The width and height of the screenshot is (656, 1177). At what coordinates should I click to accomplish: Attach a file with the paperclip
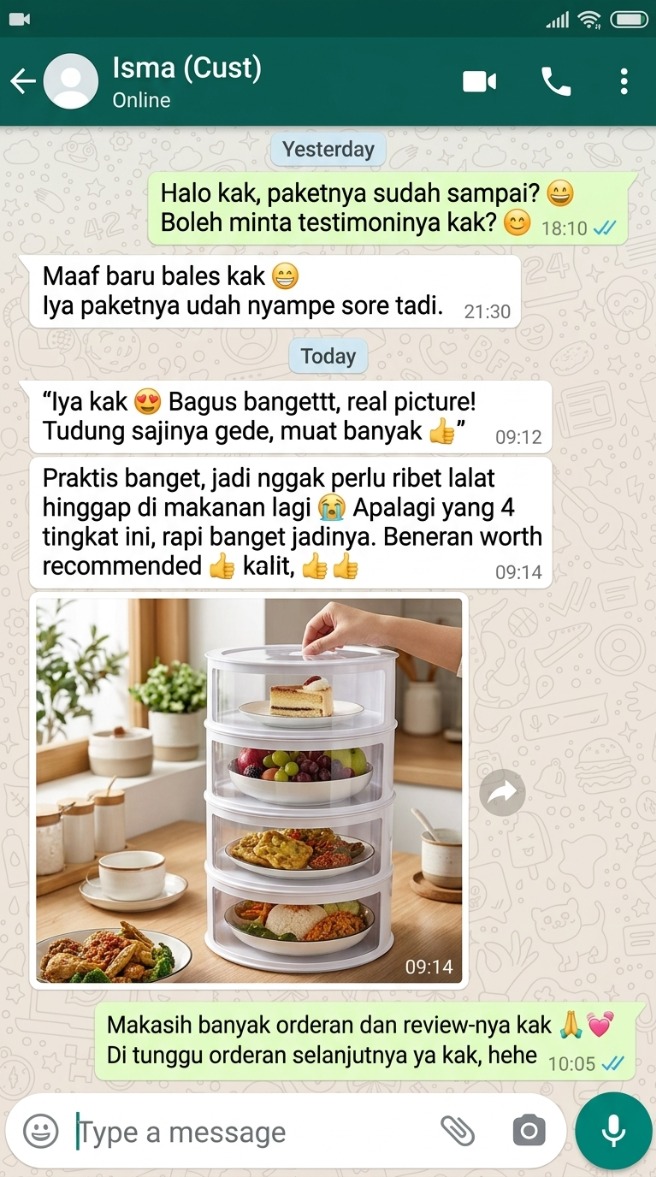457,1131
